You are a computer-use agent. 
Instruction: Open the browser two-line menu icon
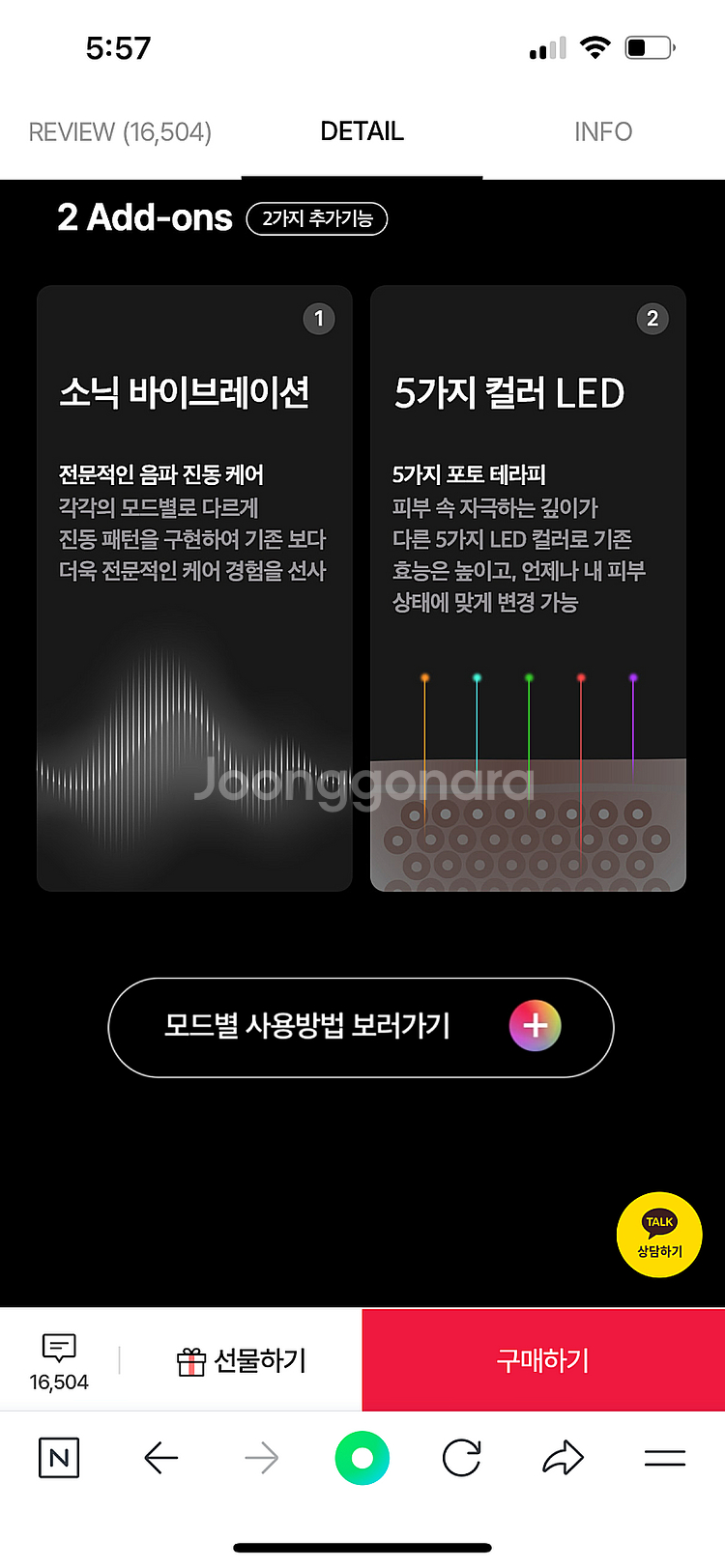coord(665,1458)
